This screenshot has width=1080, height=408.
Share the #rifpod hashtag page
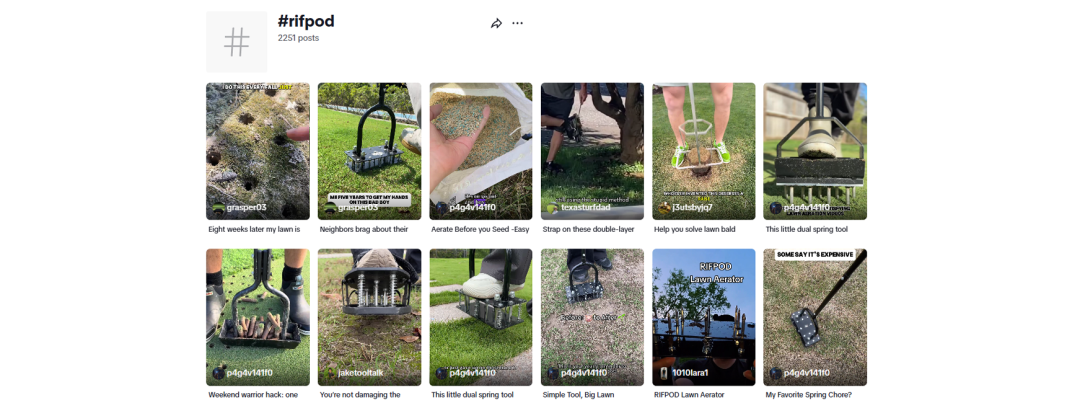(496, 23)
